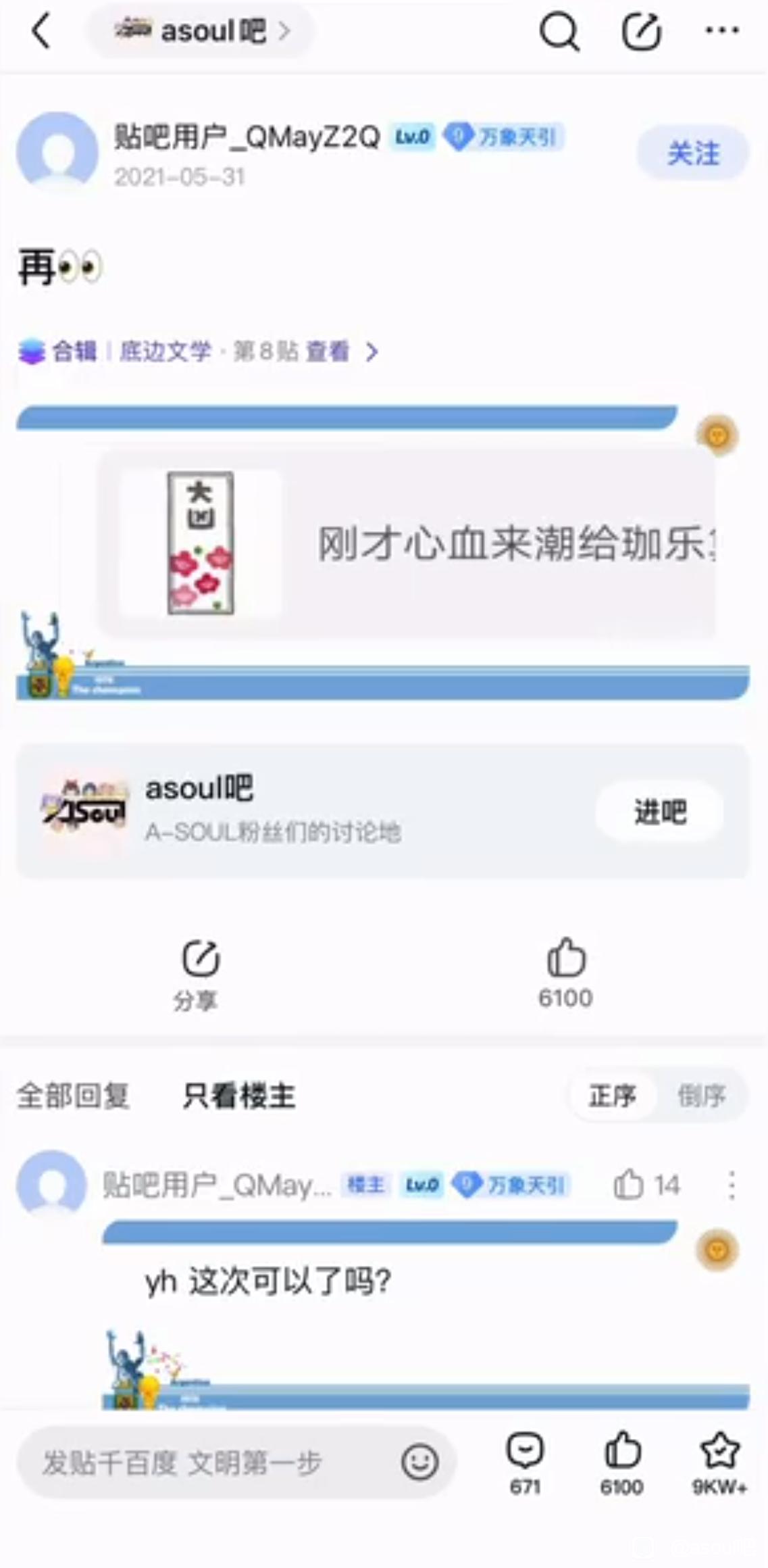Viewport: 768px width, 1568px height.
Task: Bookmark the post with the star icon
Action: pyautogui.click(x=719, y=1463)
